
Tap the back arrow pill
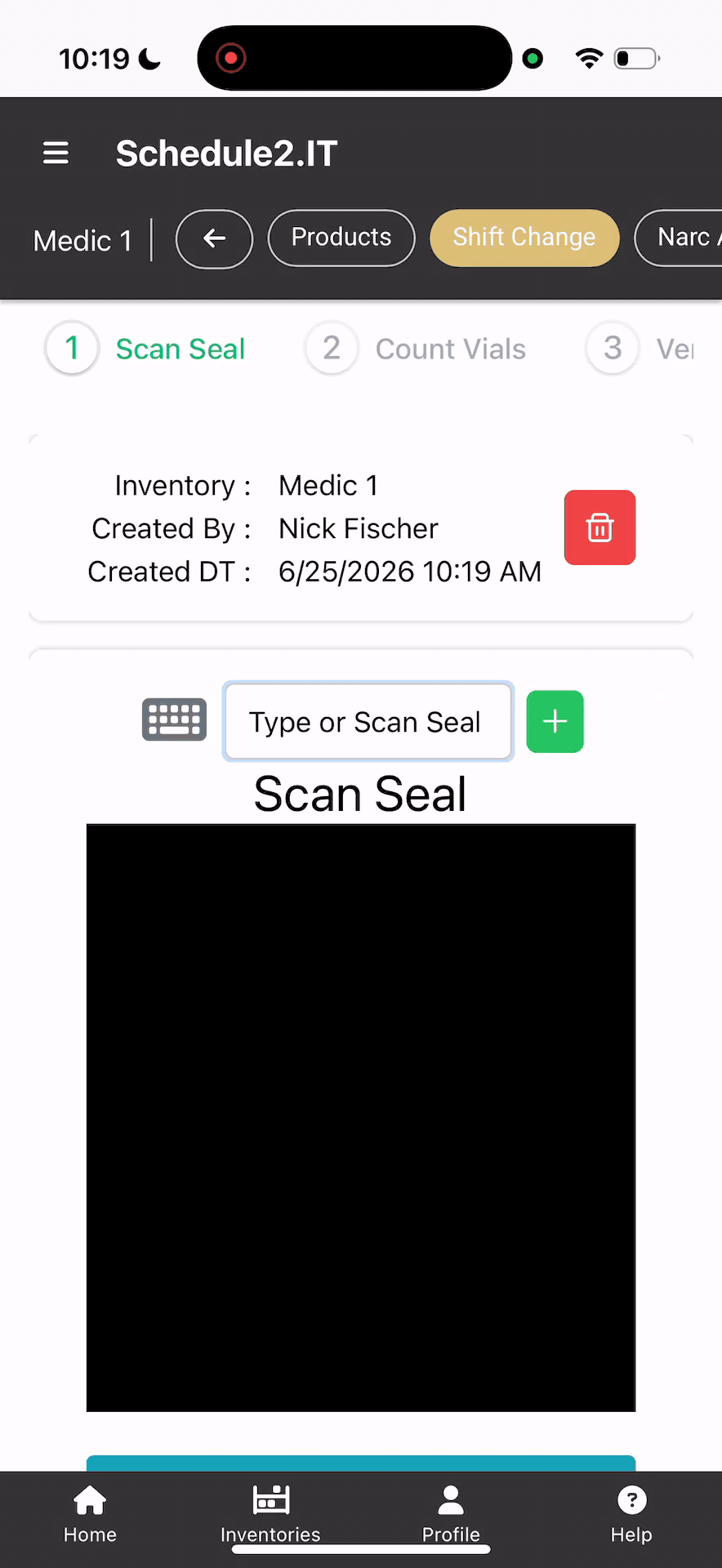214,238
